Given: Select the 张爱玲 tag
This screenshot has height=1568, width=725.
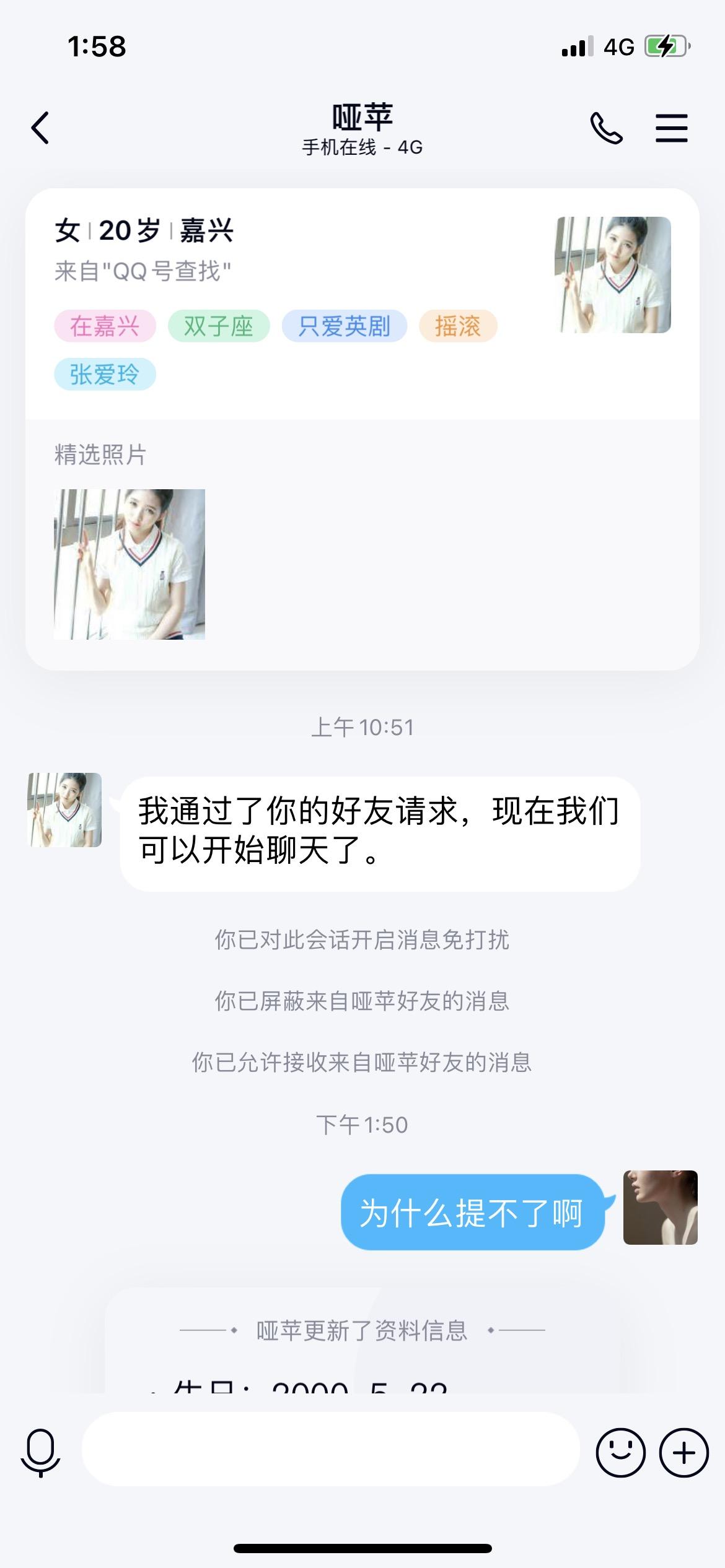Looking at the screenshot, I should pos(105,375).
